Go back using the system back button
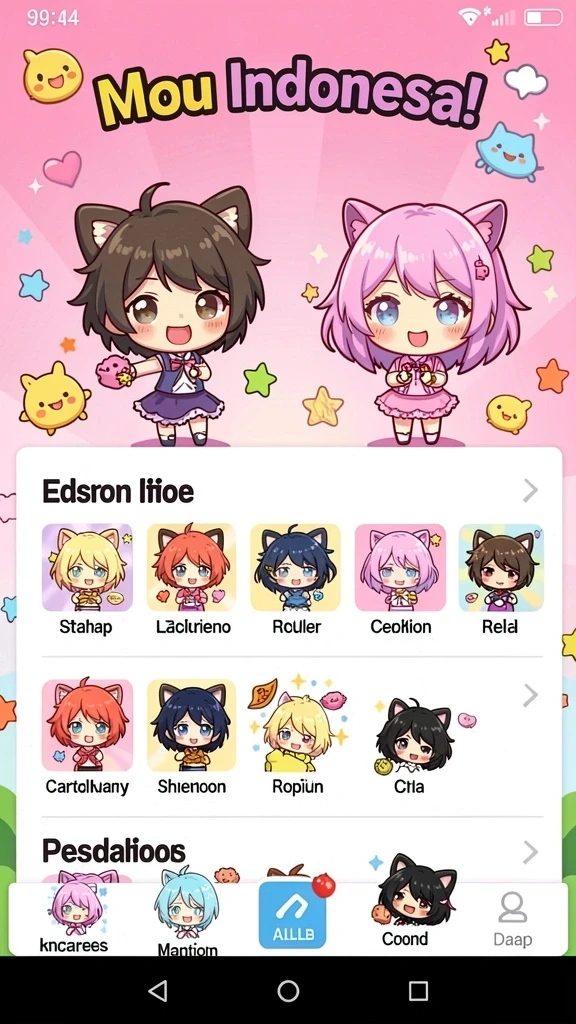Viewport: 576px width, 1024px height. (x=157, y=991)
